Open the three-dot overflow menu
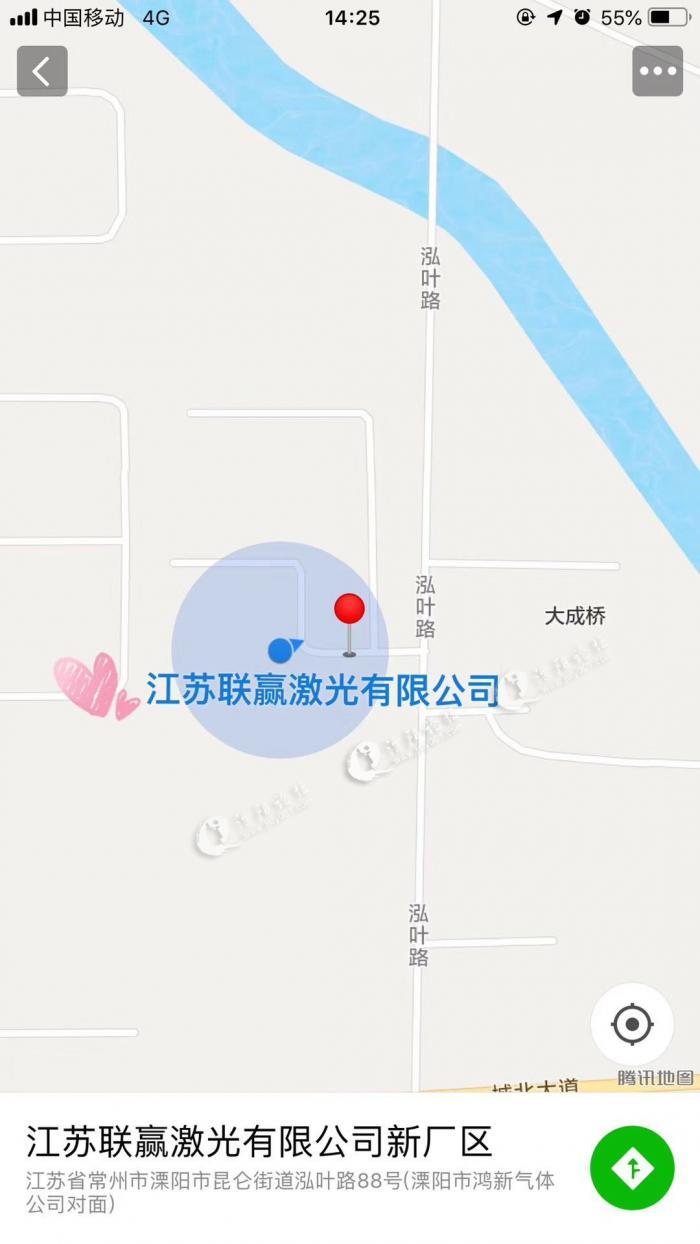700x1244 pixels. [x=657, y=71]
